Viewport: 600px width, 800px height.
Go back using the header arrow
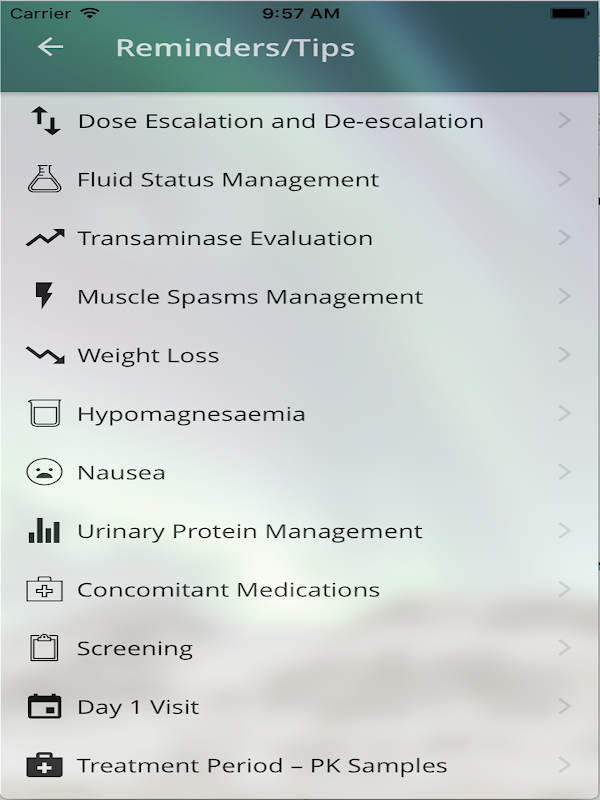coord(50,47)
